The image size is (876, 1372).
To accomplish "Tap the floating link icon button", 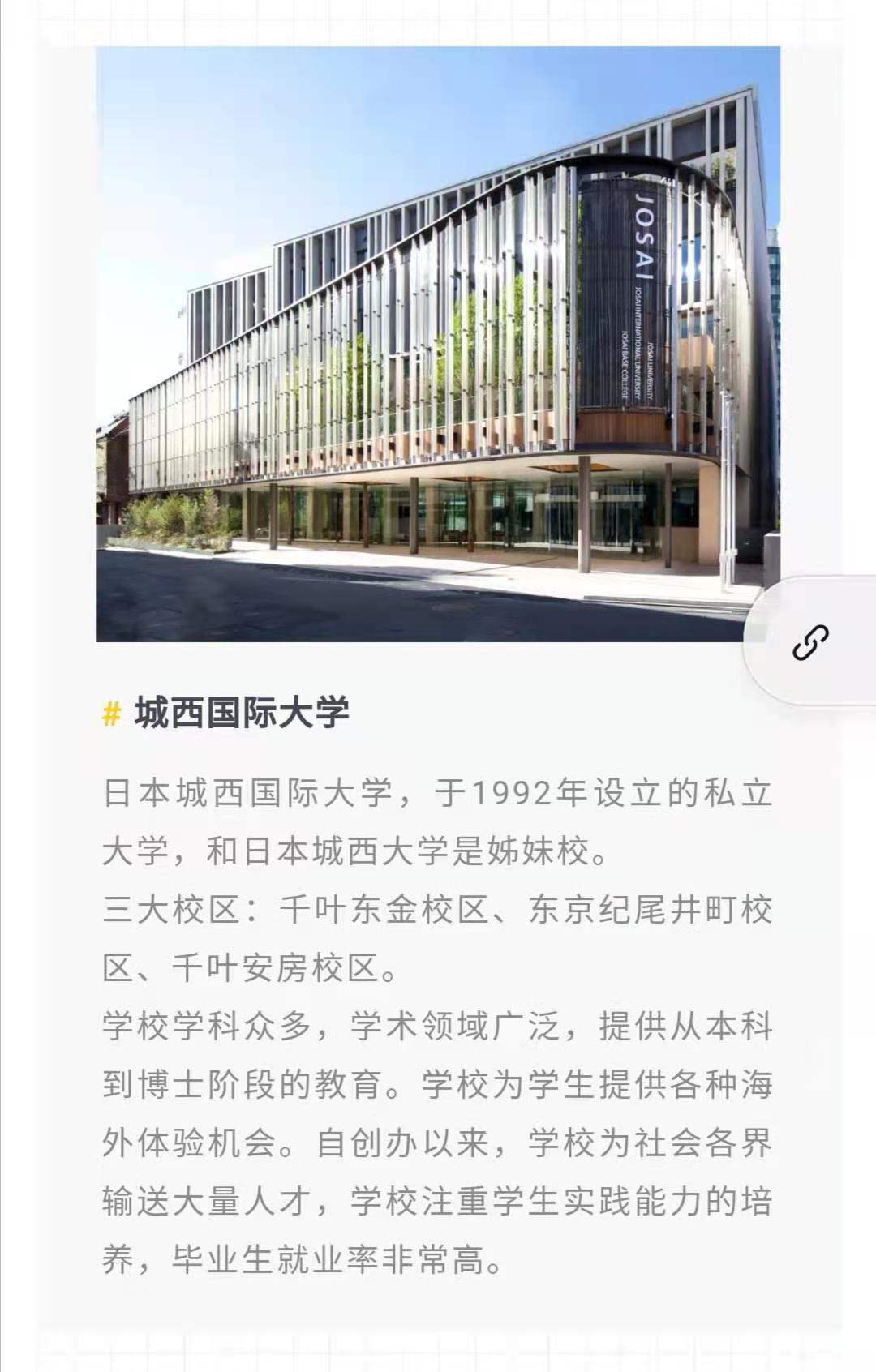I will pyautogui.click(x=810, y=642).
